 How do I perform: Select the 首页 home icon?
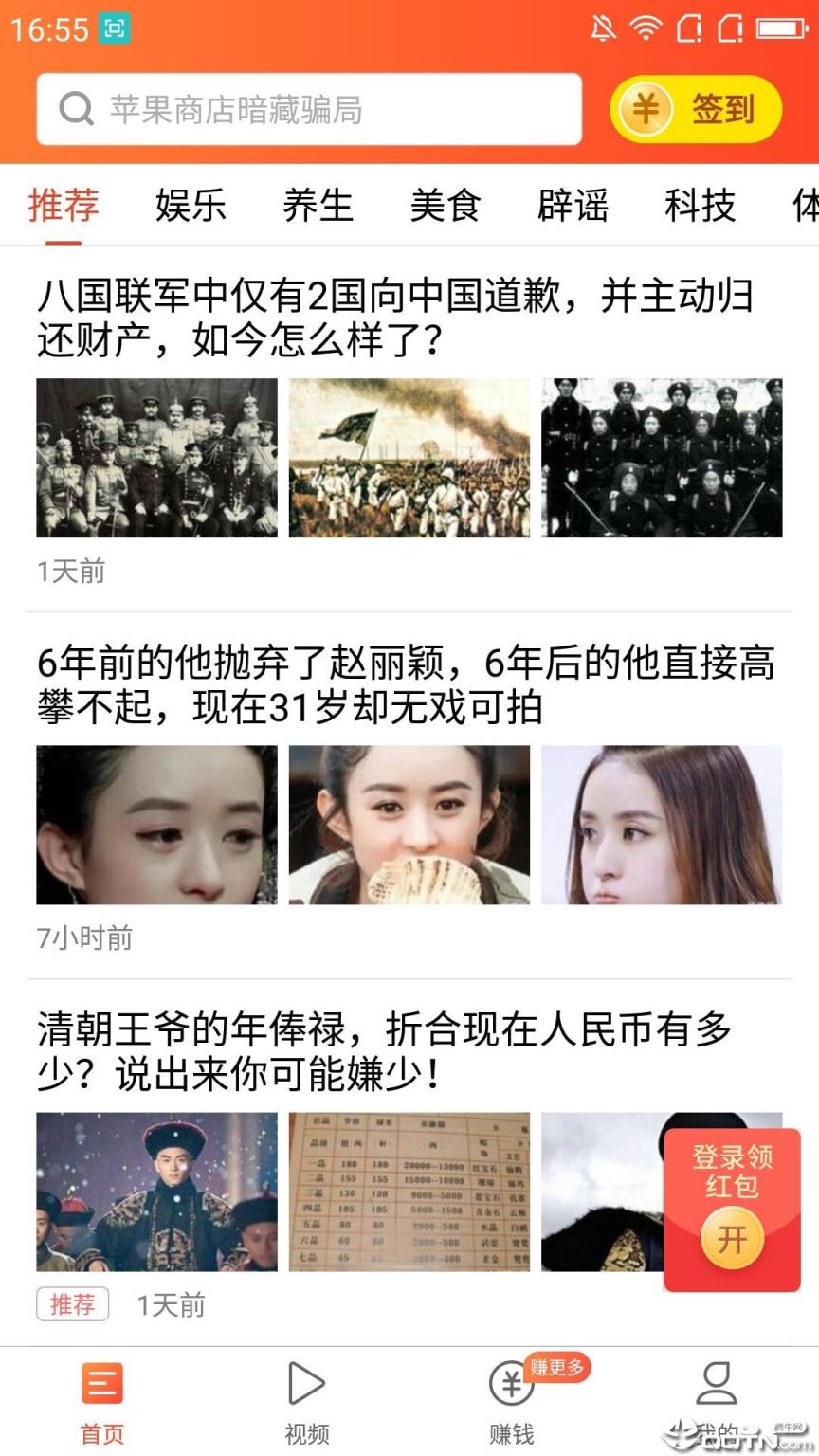(x=101, y=1383)
